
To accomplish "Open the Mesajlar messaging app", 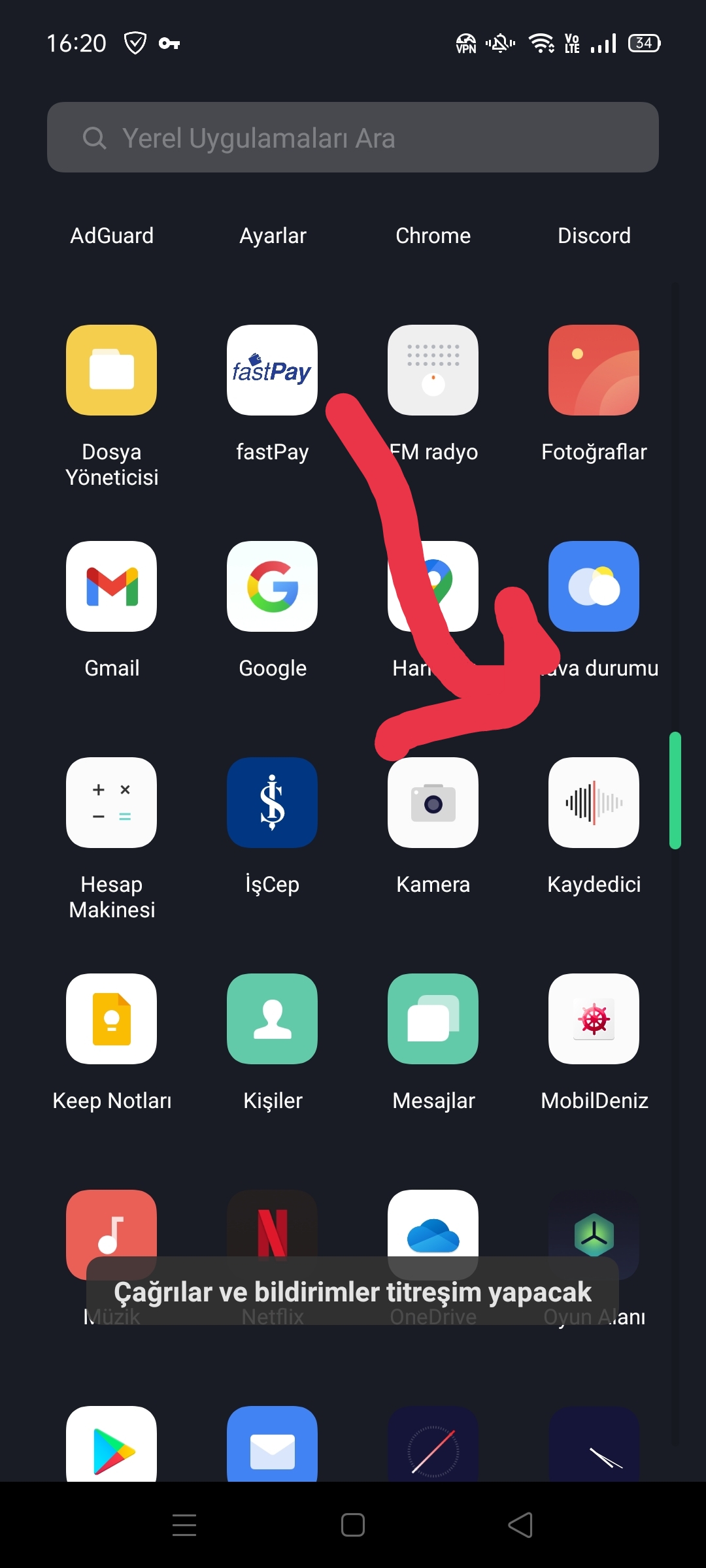I will [433, 1019].
